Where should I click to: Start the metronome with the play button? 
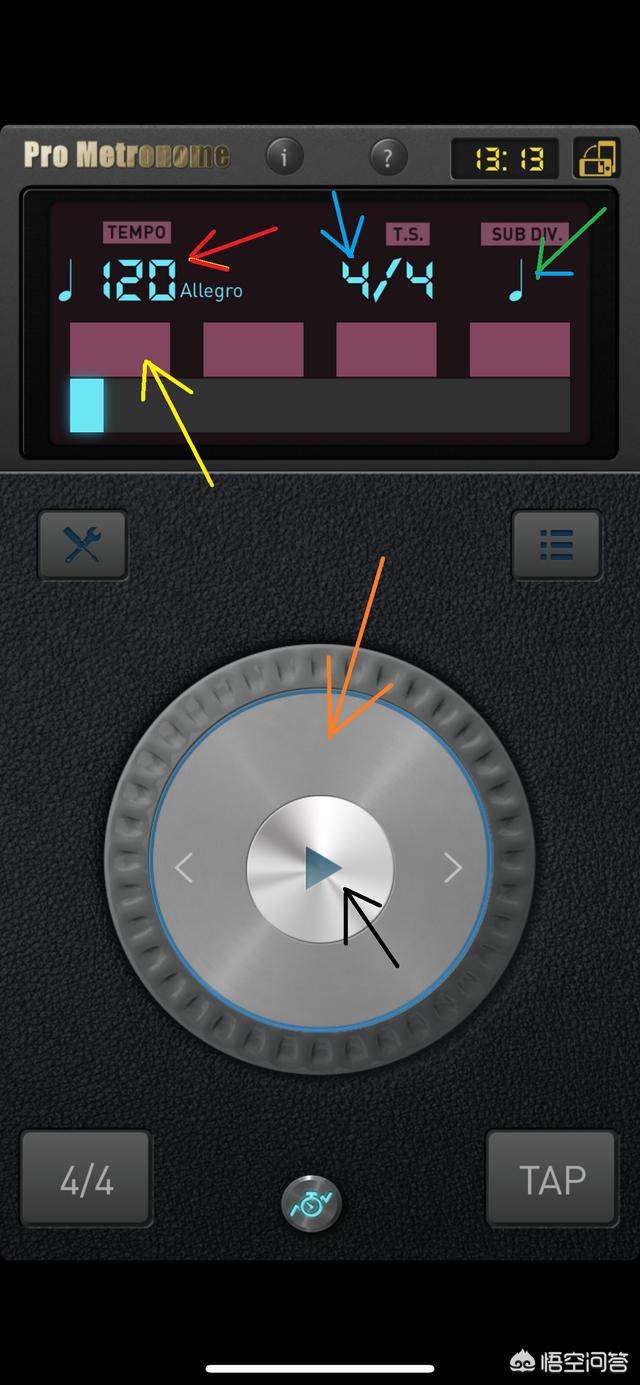click(321, 868)
